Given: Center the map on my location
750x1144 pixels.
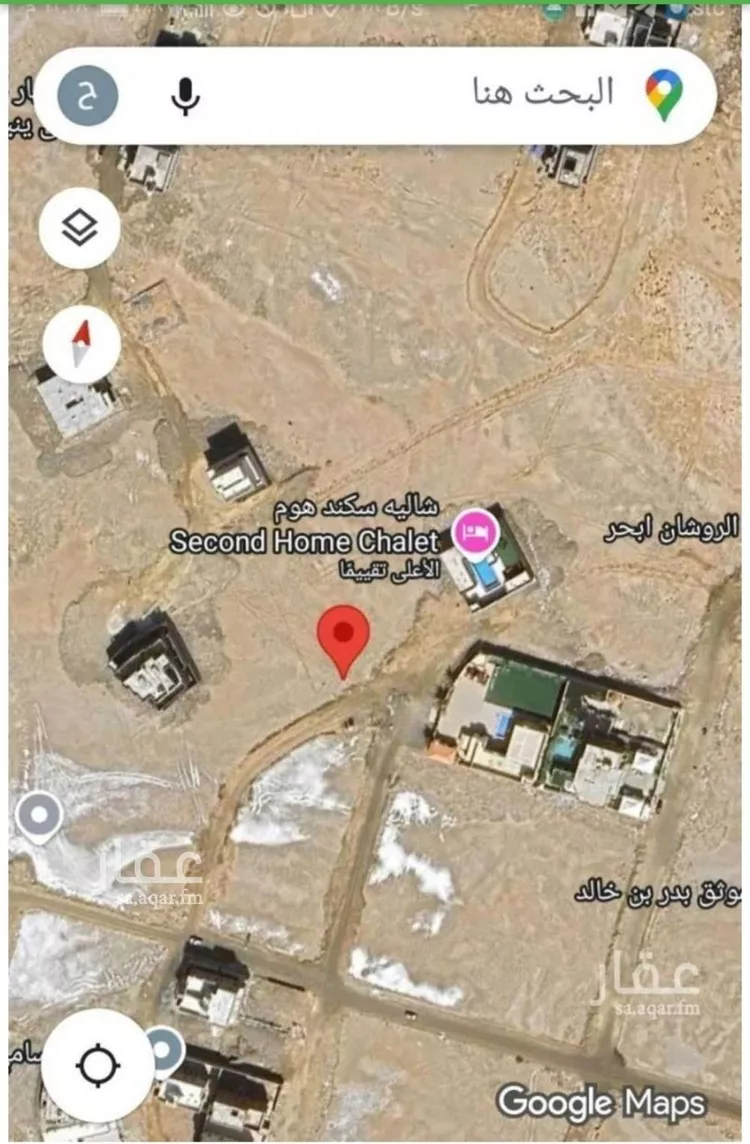Looking at the screenshot, I should (98, 1066).
